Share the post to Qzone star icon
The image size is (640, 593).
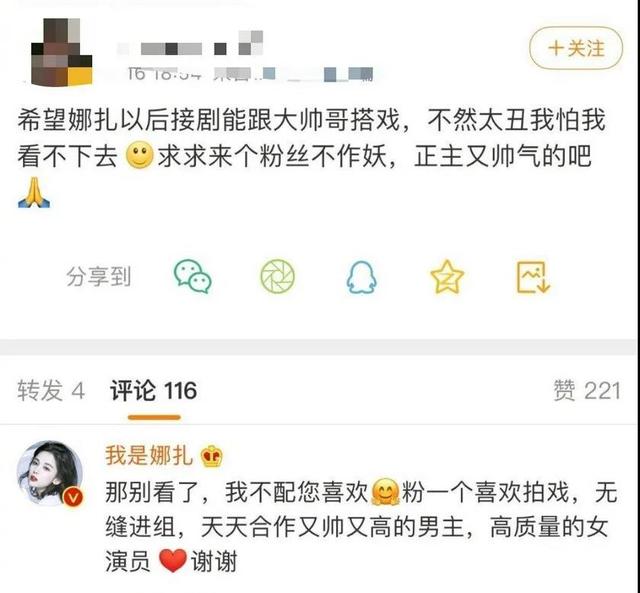(x=447, y=277)
